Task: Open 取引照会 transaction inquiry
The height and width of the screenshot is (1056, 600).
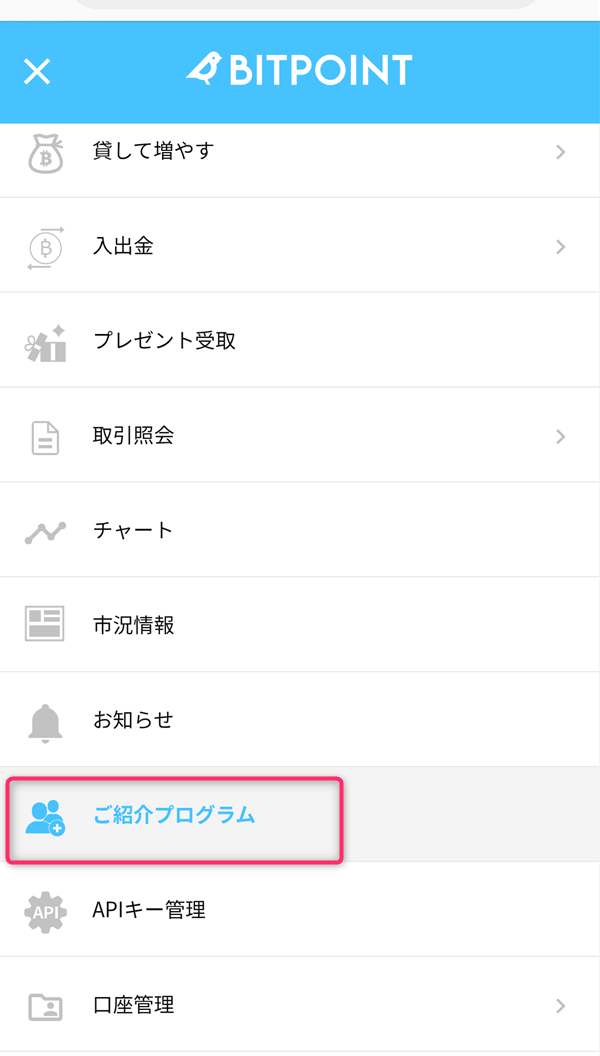Action: pyautogui.click(x=300, y=436)
